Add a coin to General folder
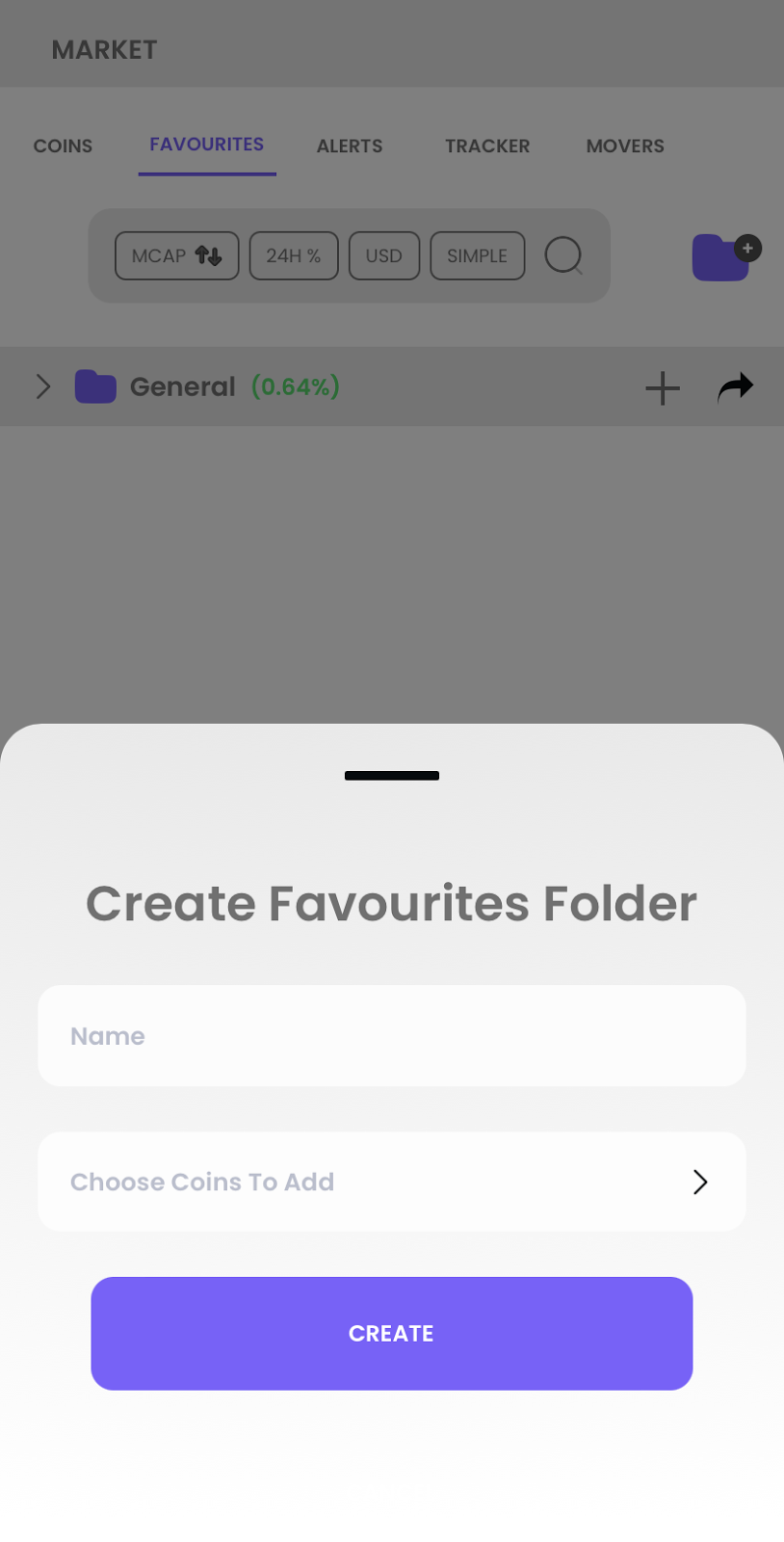Image resolution: width=784 pixels, height=1542 pixels. click(662, 387)
